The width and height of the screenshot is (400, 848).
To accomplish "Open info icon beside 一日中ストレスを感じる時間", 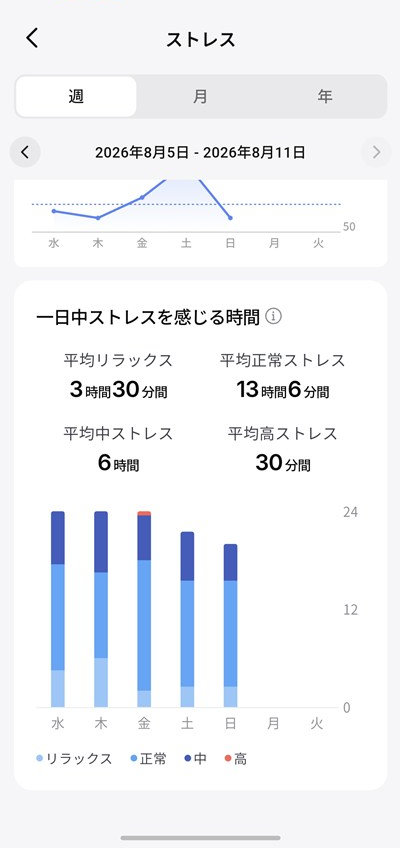I will 274,316.
